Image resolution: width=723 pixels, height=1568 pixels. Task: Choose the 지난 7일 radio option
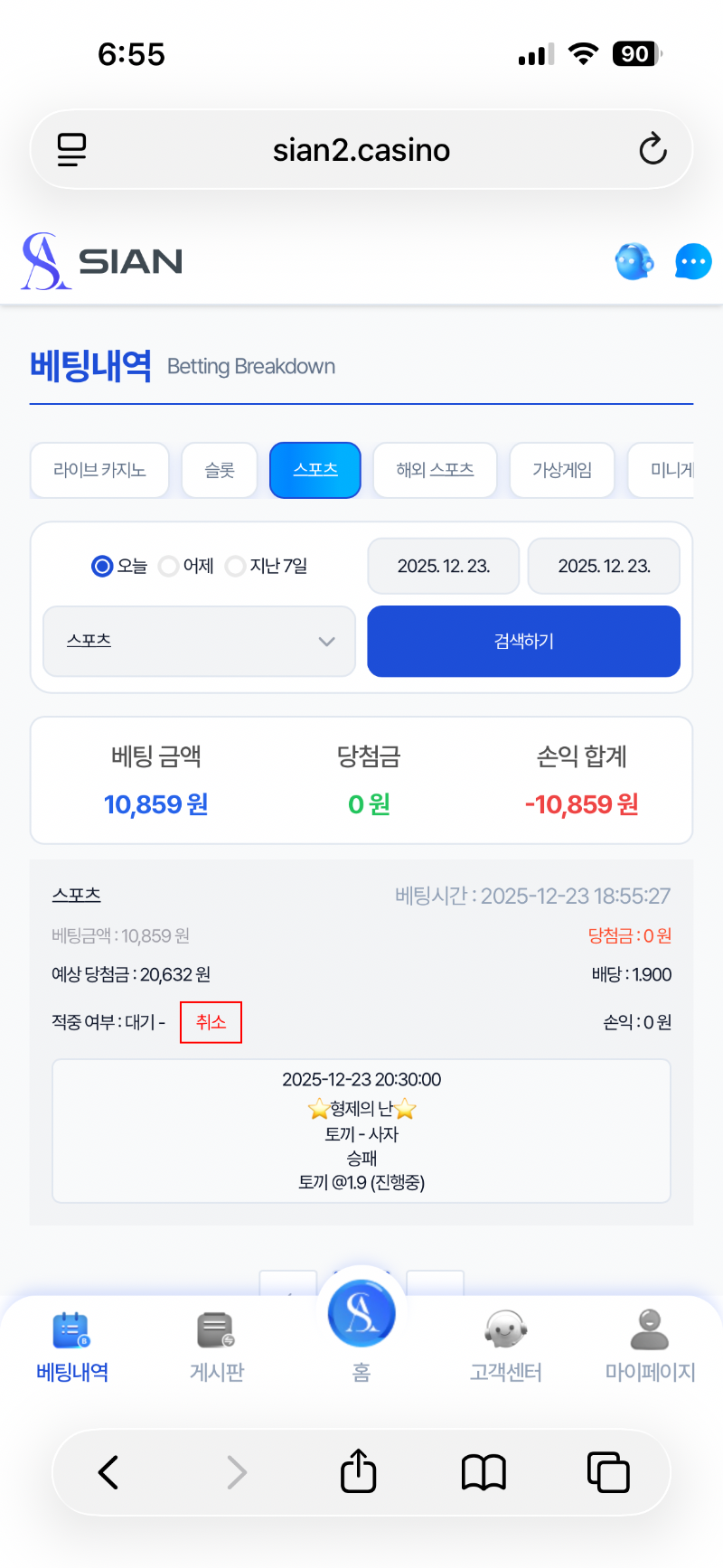(x=236, y=566)
